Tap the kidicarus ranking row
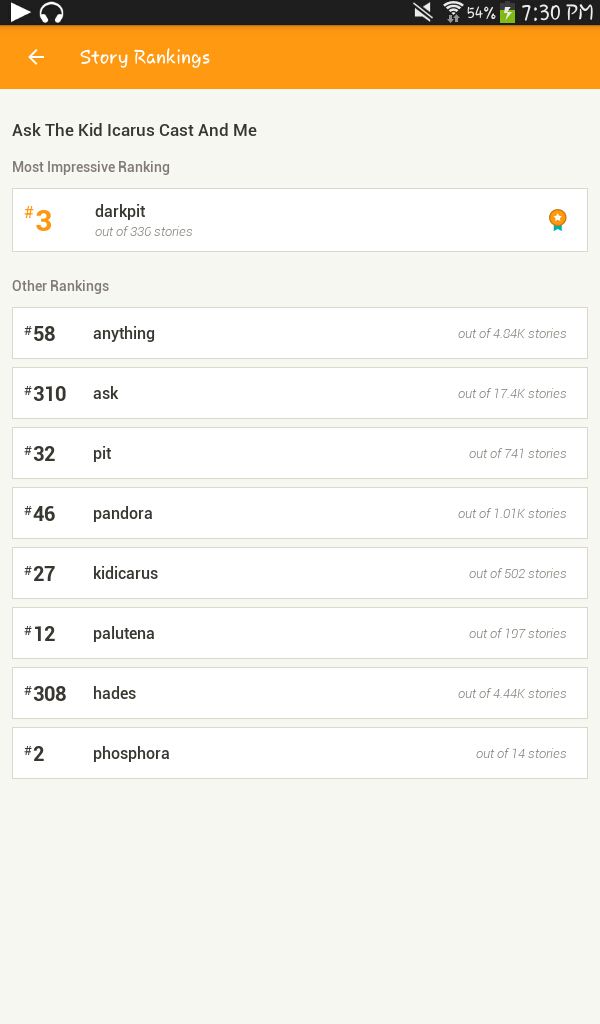Screen dimensions: 600x1024 pos(300,573)
